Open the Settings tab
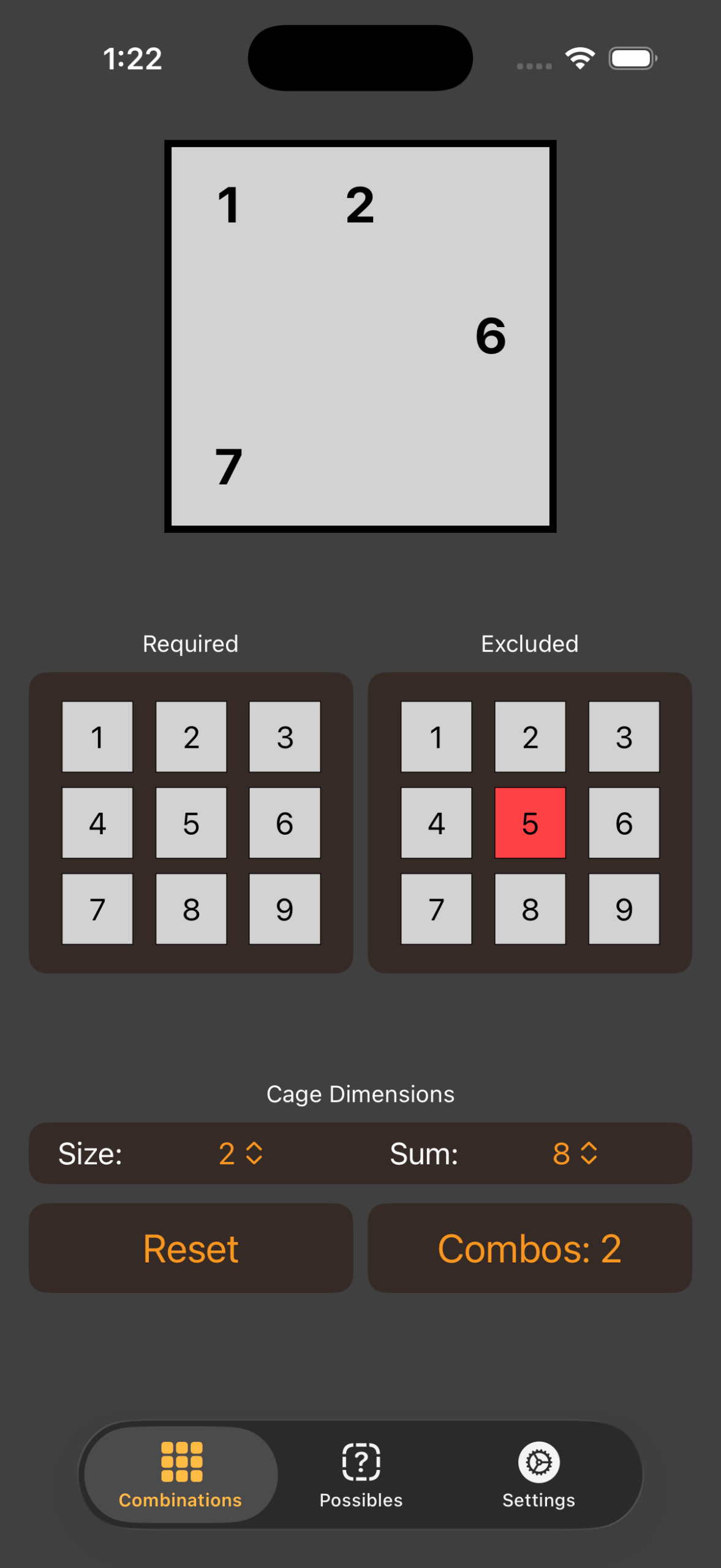 click(x=538, y=1474)
